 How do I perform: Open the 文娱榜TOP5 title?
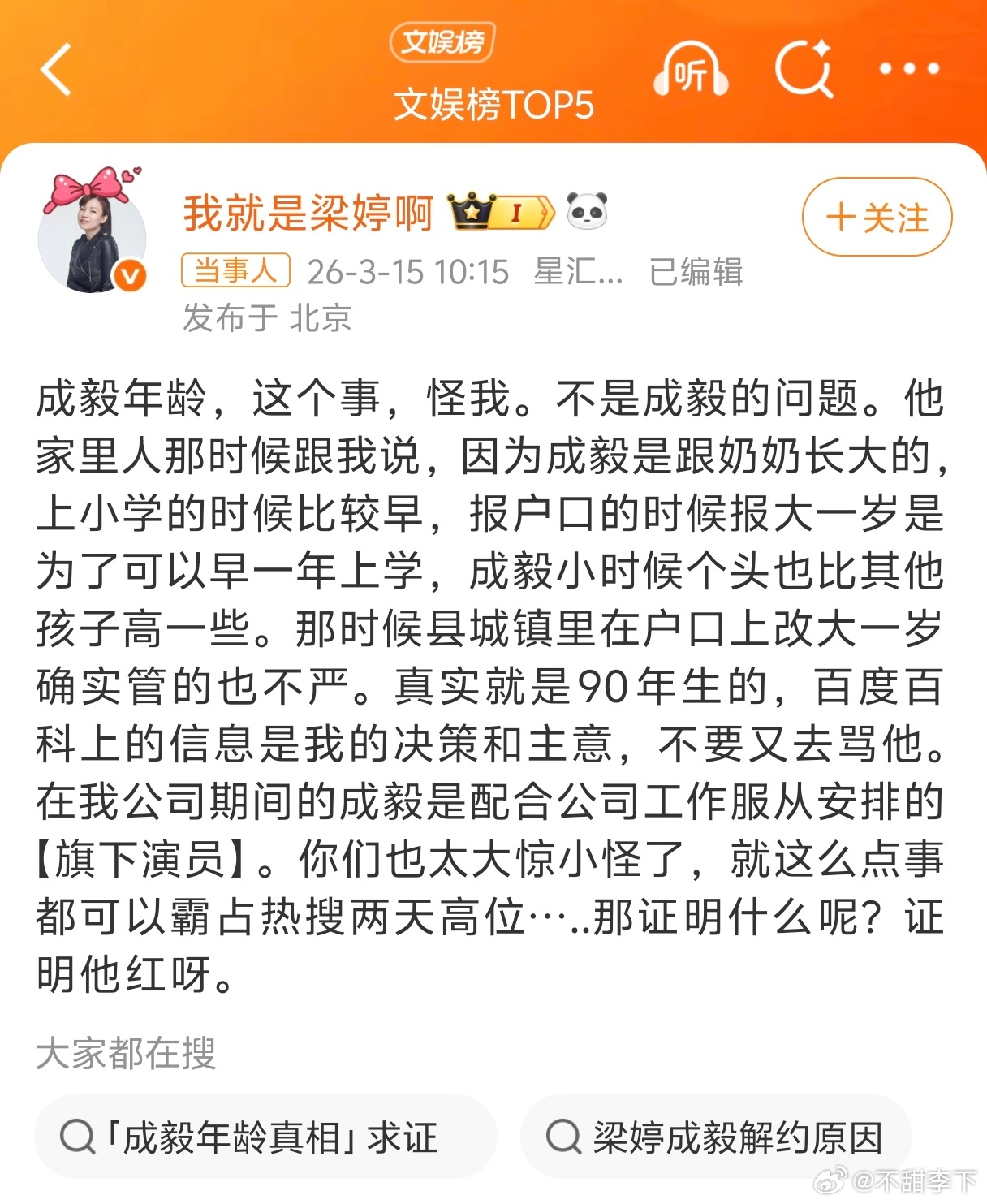pyautogui.click(x=493, y=103)
